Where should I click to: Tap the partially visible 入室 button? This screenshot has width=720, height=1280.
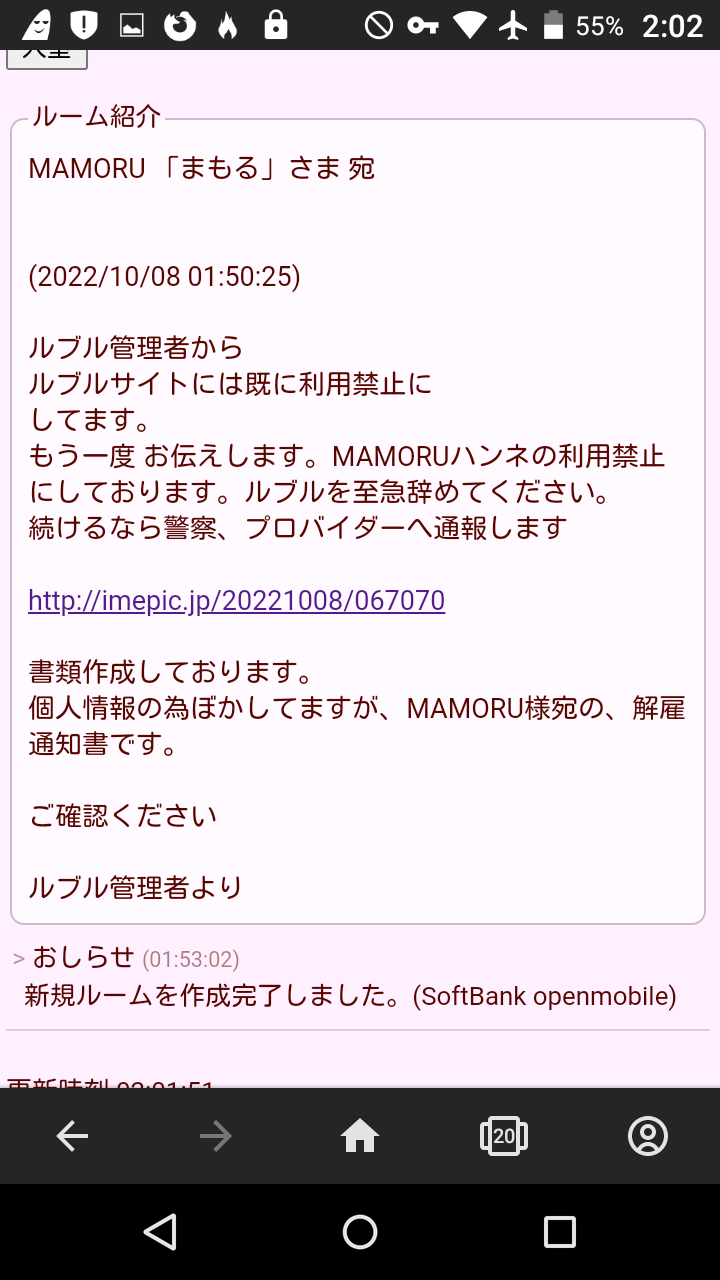click(47, 59)
